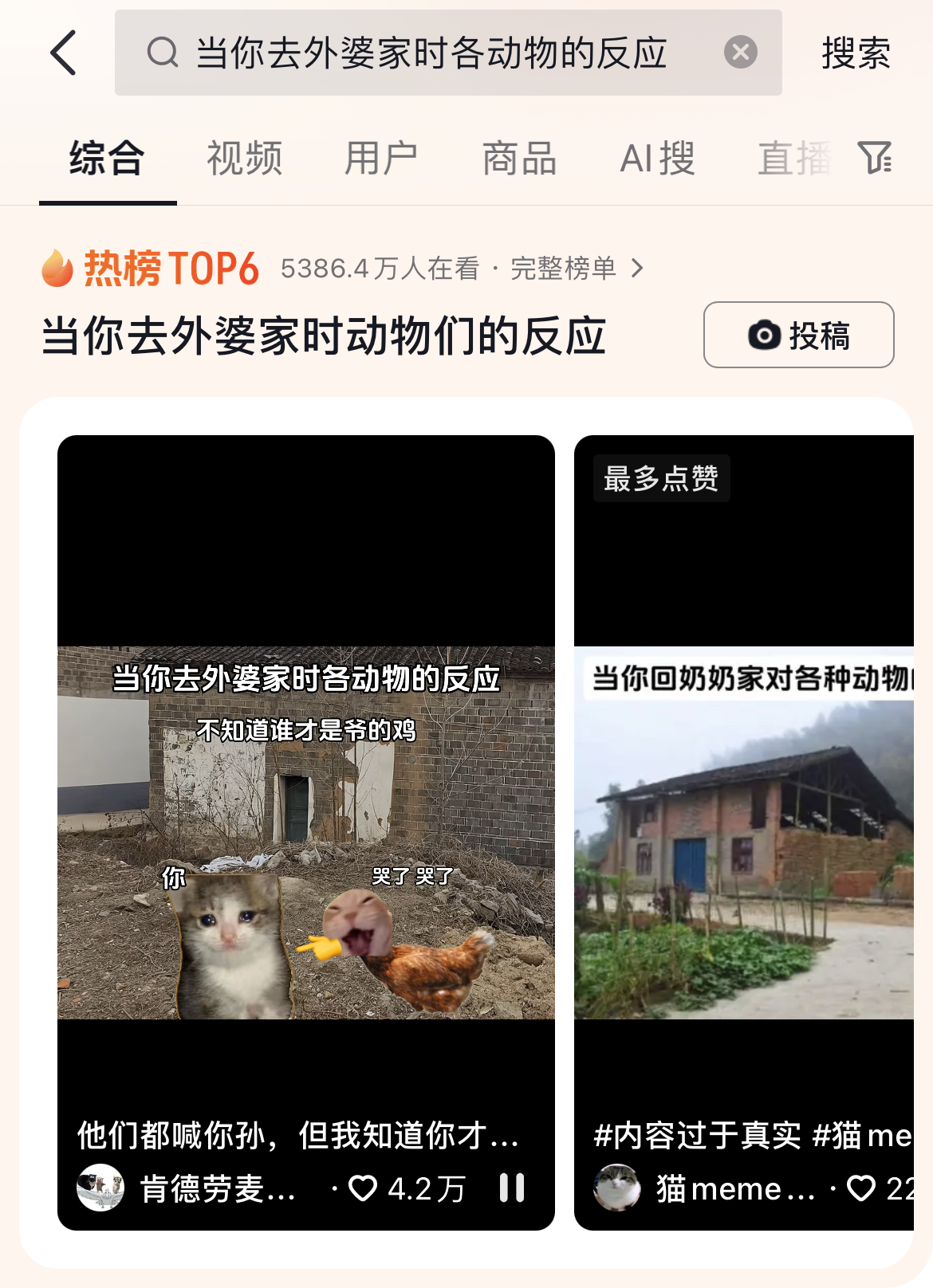
Task: Like the 肯德劳麦 video with 4.2万 likes
Action: tap(364, 1188)
